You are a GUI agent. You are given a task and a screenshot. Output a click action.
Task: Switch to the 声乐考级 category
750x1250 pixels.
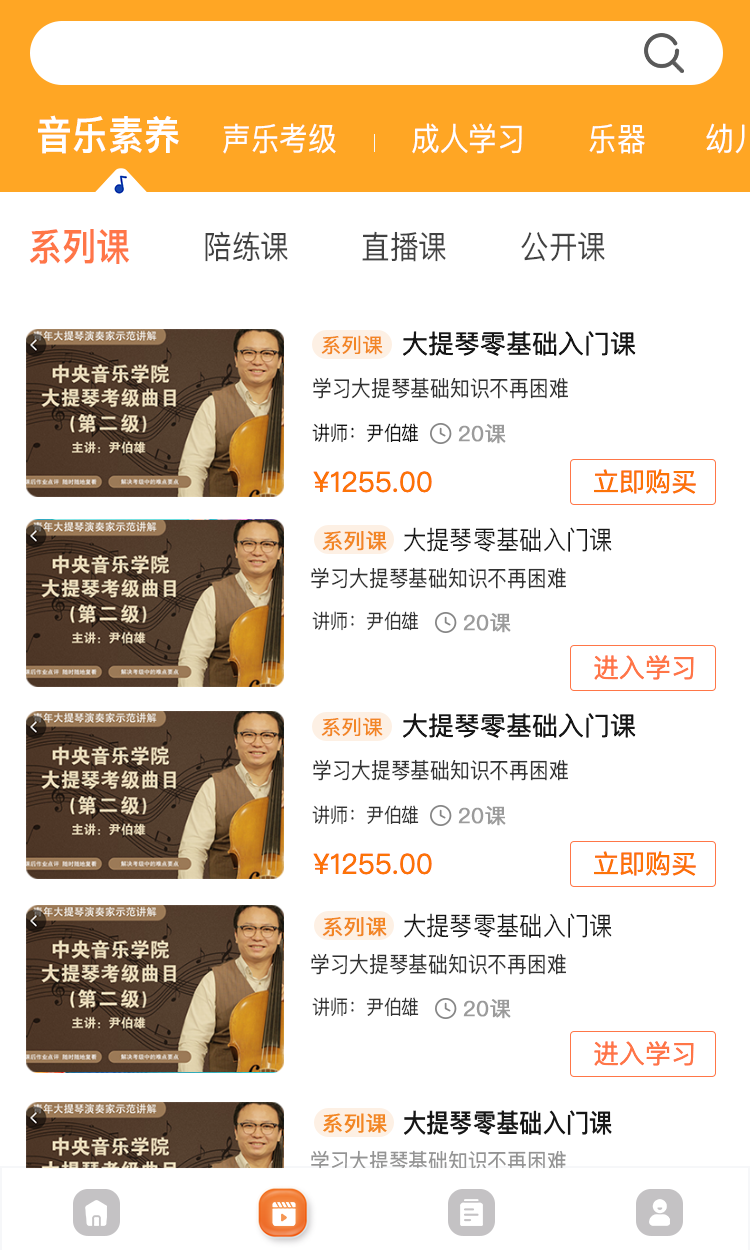click(x=279, y=139)
